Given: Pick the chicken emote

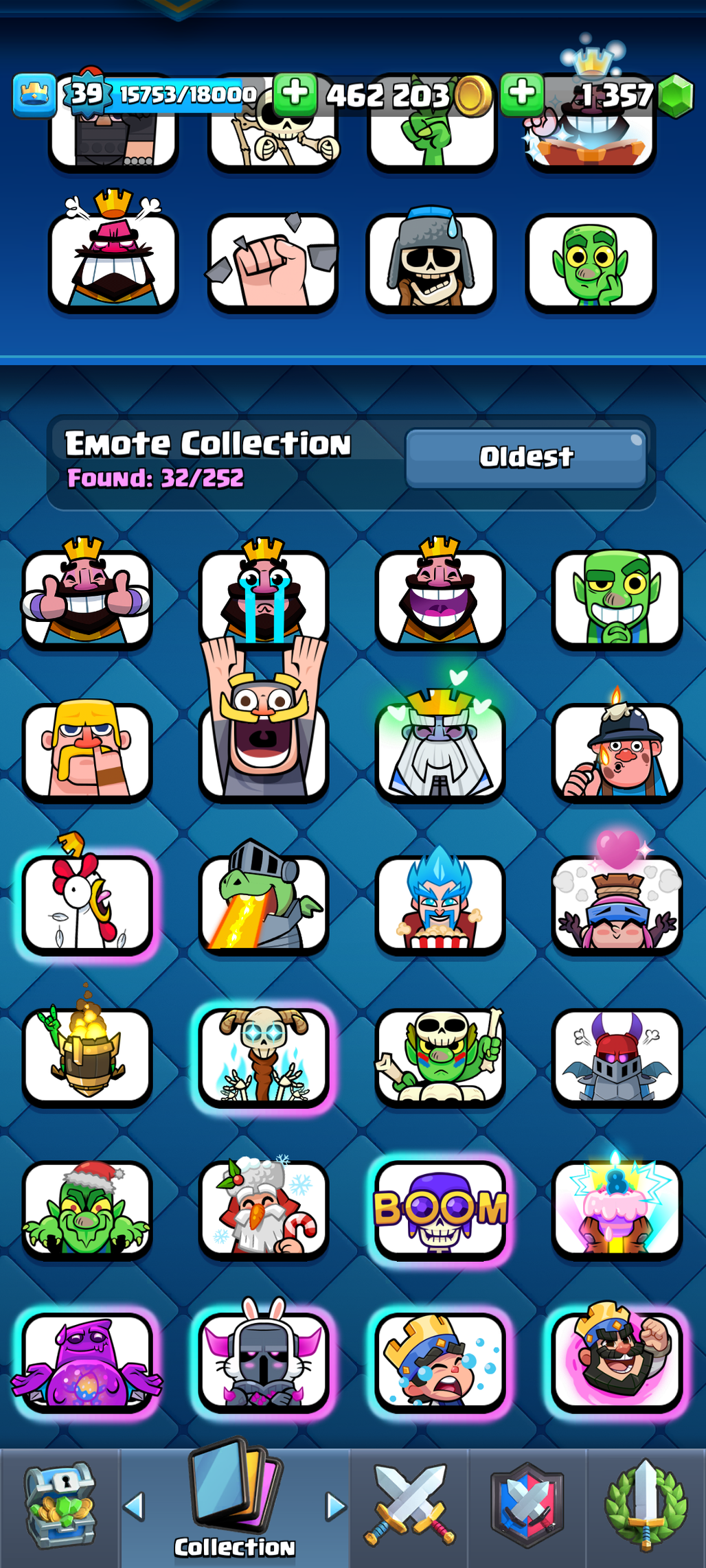Looking at the screenshot, I should (87, 904).
